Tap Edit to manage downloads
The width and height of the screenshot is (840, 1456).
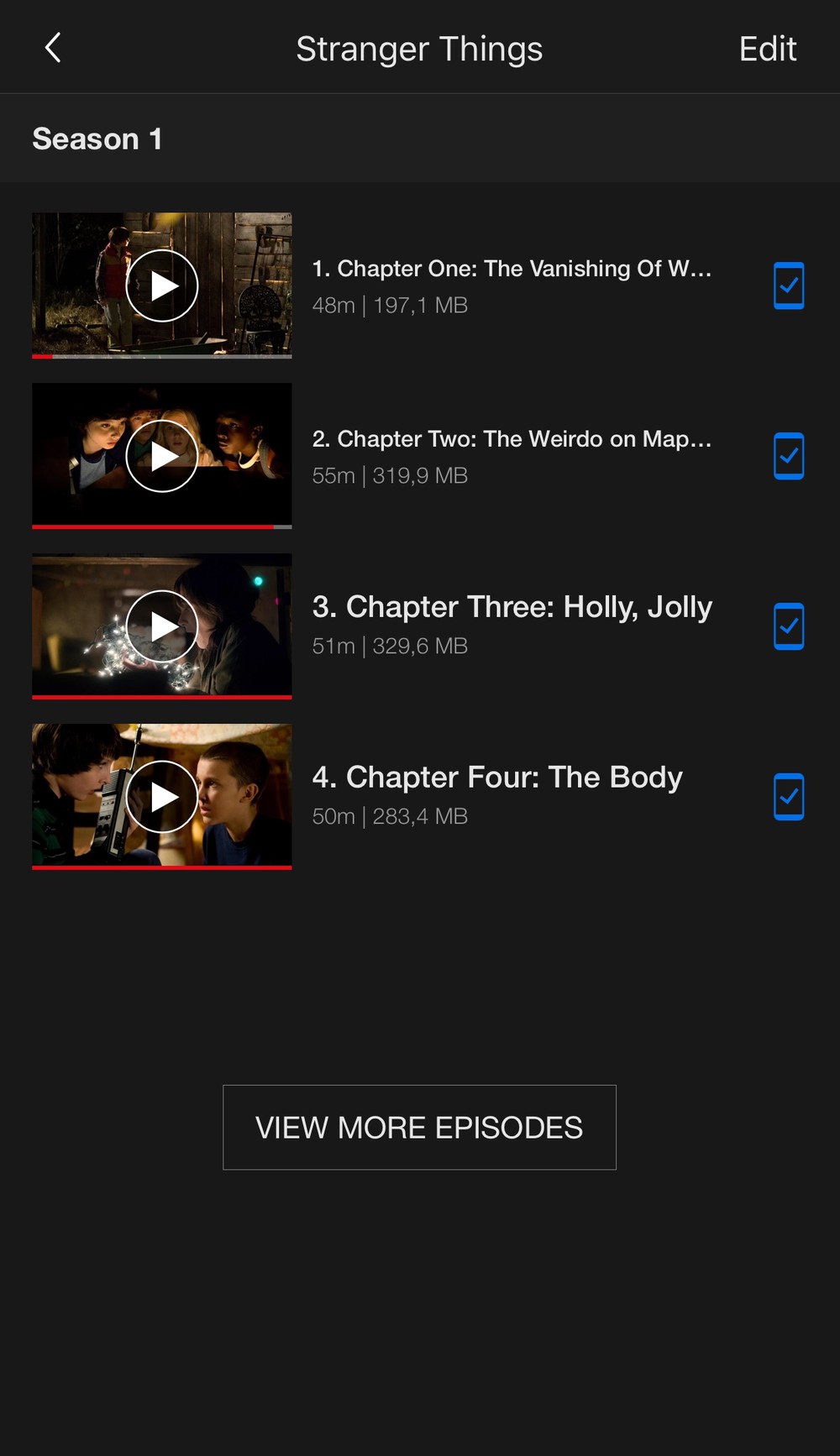pyautogui.click(x=767, y=49)
